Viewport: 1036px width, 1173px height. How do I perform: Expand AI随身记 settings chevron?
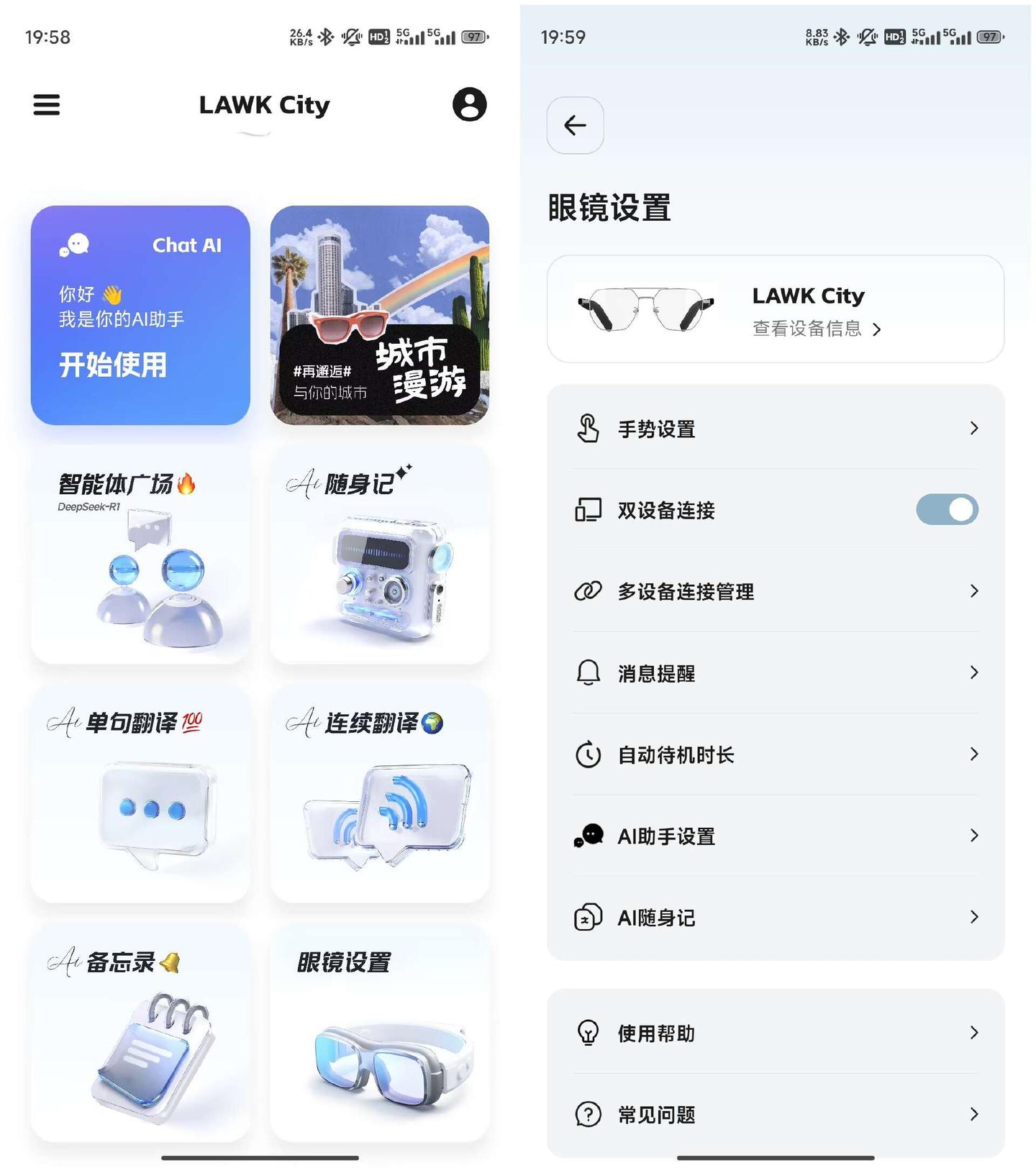pyautogui.click(x=973, y=917)
